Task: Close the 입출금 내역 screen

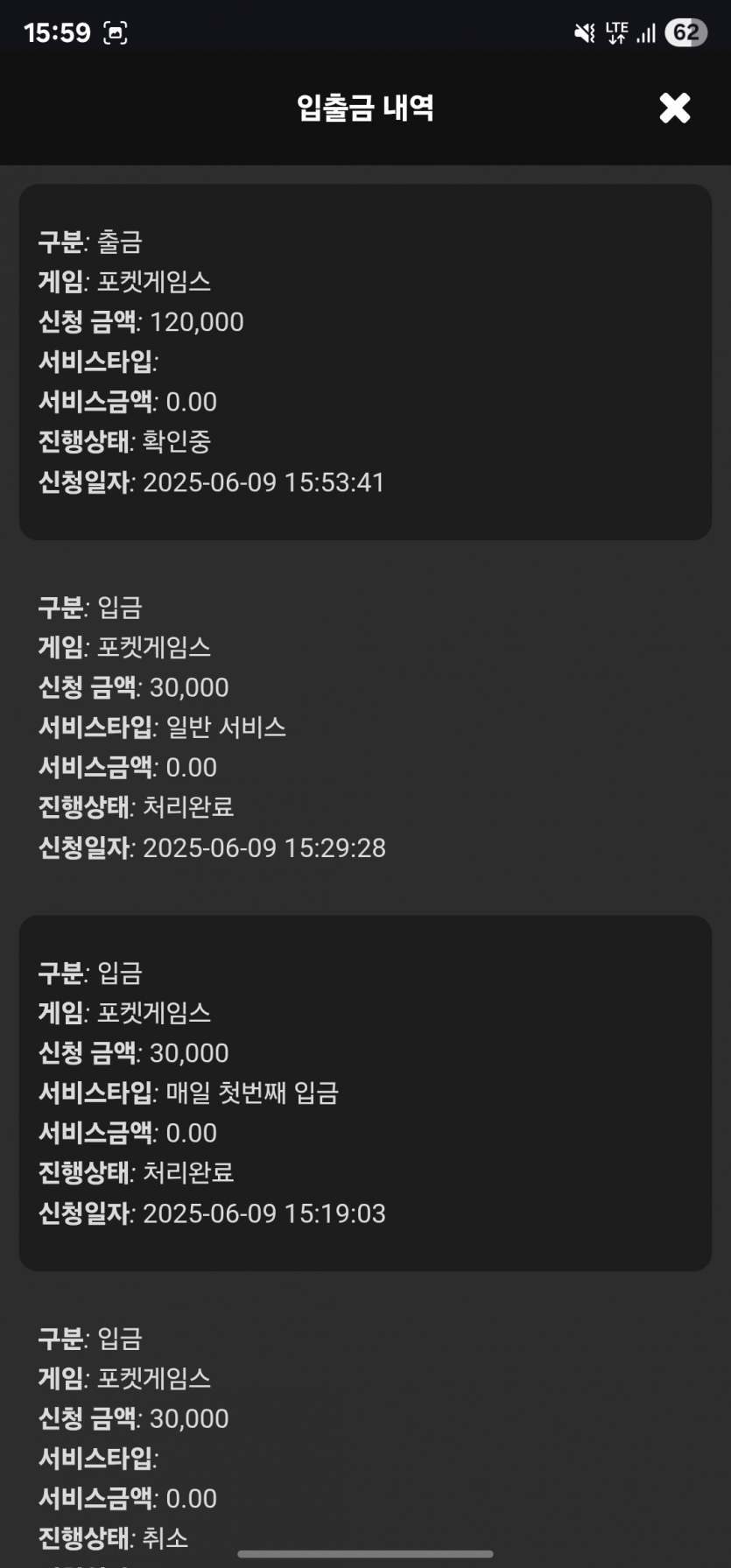Action: [674, 108]
